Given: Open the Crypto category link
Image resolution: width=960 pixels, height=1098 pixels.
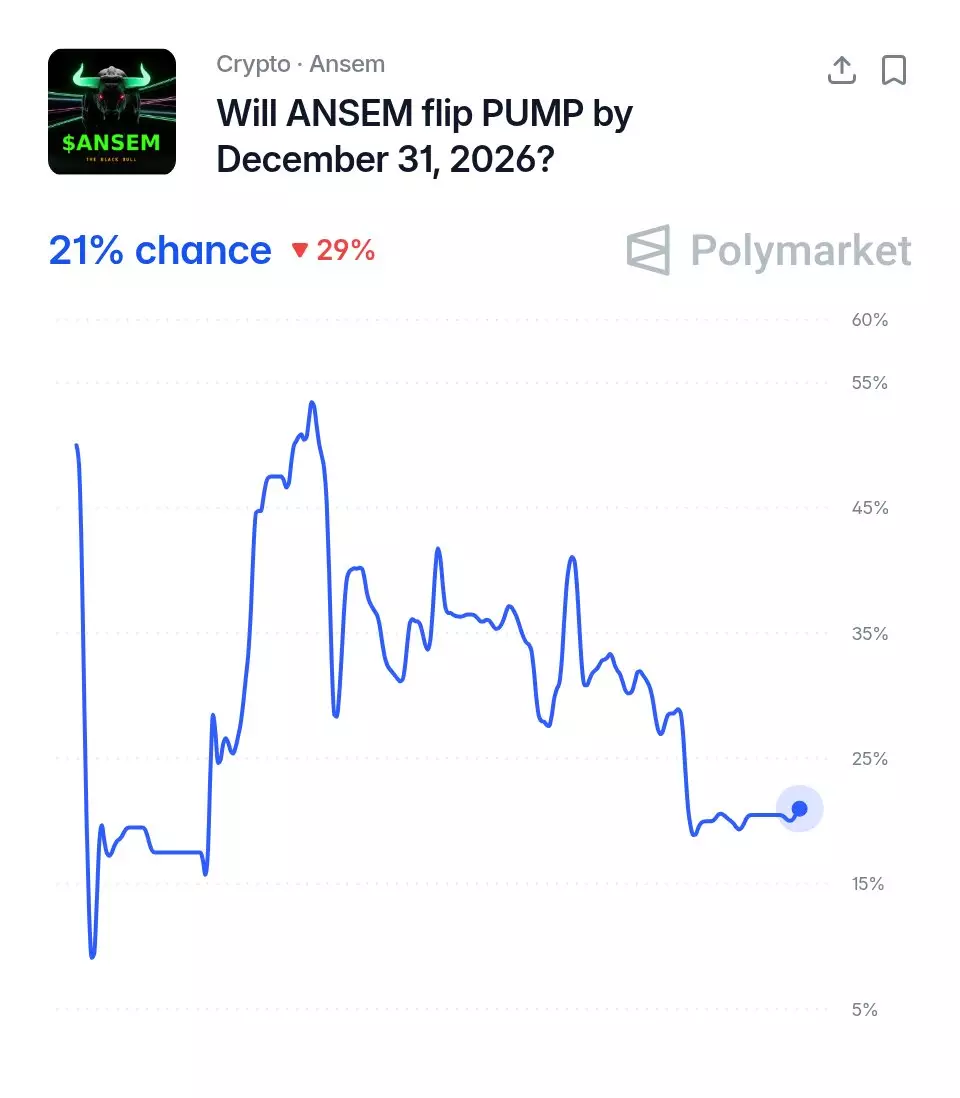Looking at the screenshot, I should coord(253,64).
